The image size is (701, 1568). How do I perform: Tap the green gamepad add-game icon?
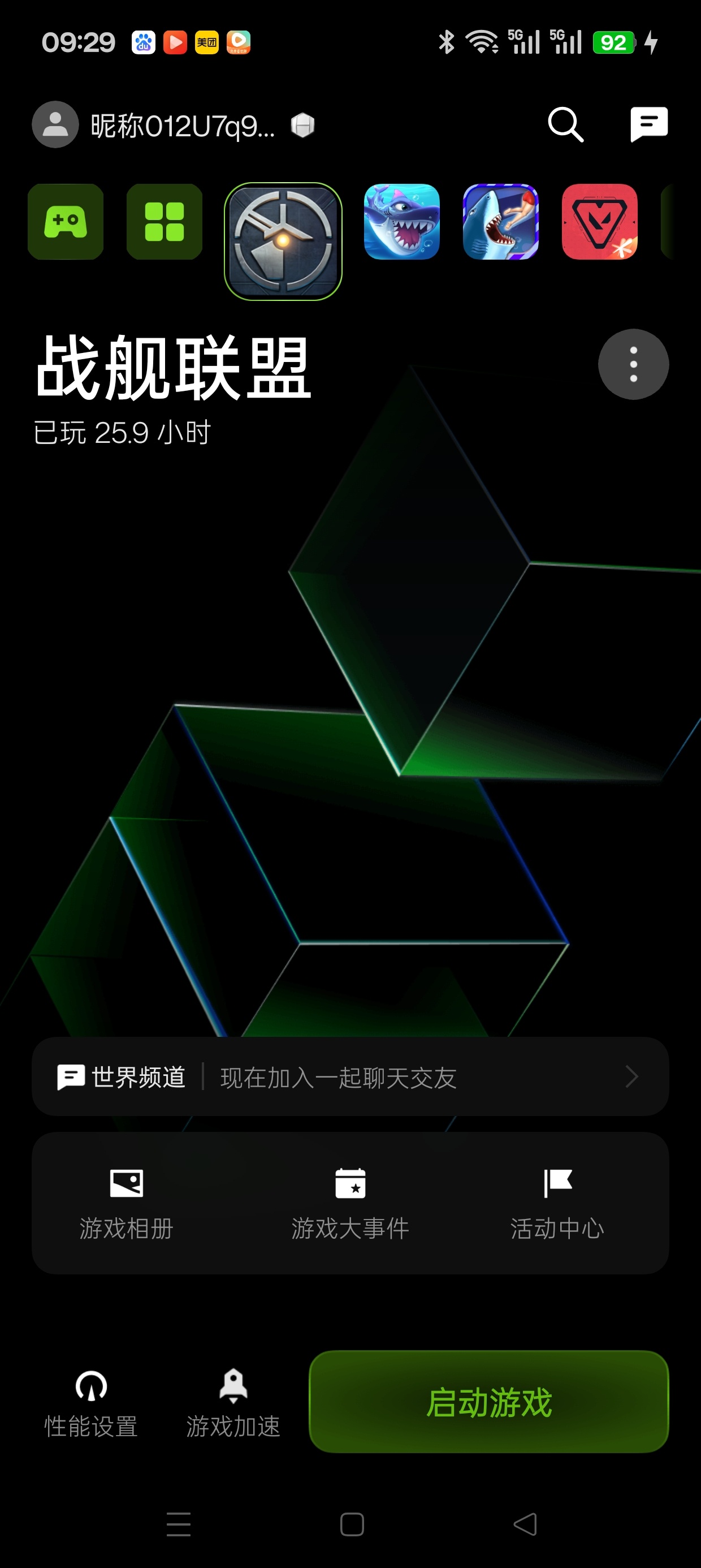(66, 222)
